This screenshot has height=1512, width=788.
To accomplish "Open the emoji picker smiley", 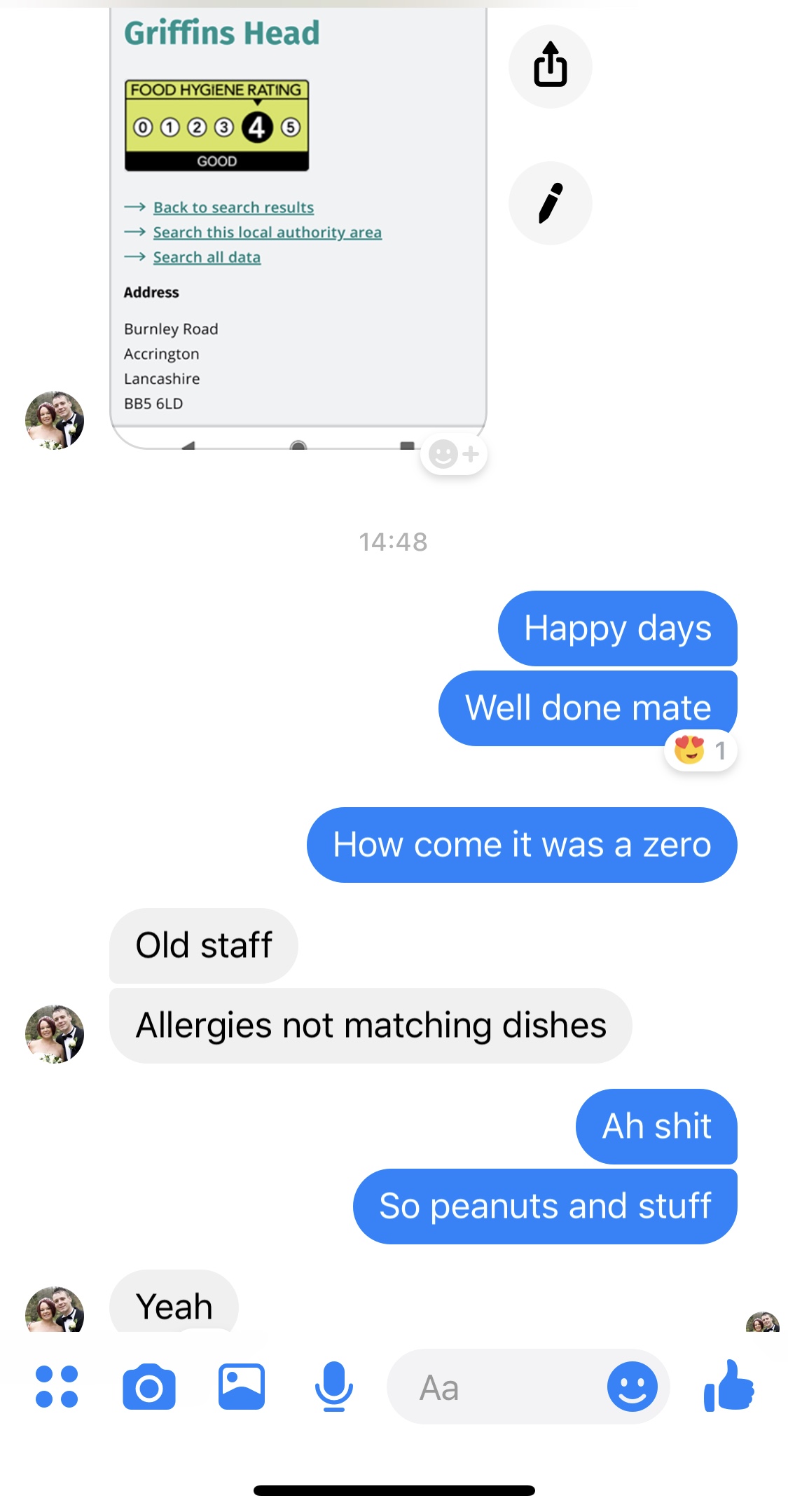I will coord(632,1387).
